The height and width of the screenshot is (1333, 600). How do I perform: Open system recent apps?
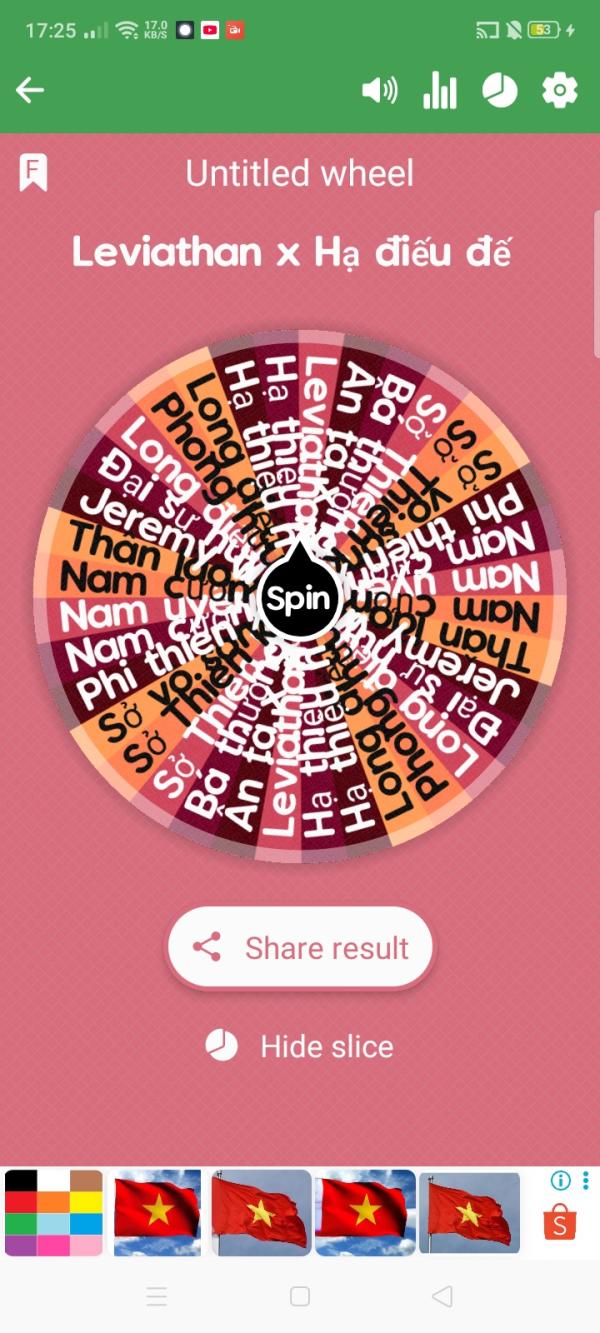point(157,1297)
